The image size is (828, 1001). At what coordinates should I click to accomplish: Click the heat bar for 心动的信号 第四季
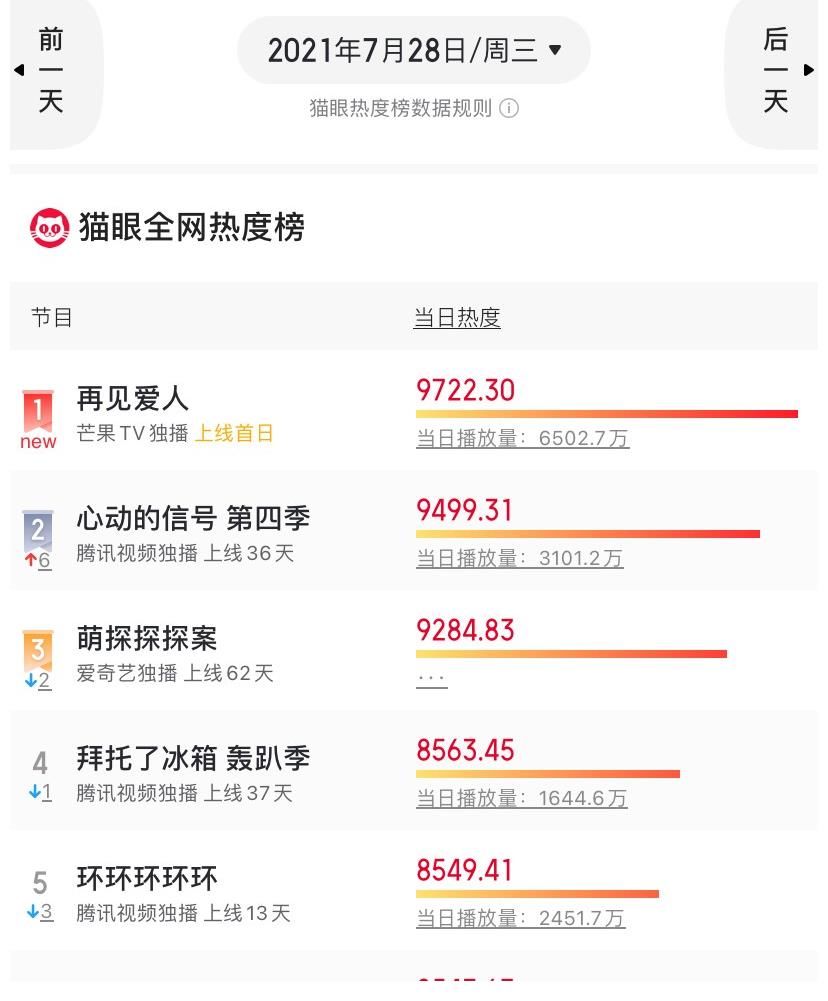point(590,533)
